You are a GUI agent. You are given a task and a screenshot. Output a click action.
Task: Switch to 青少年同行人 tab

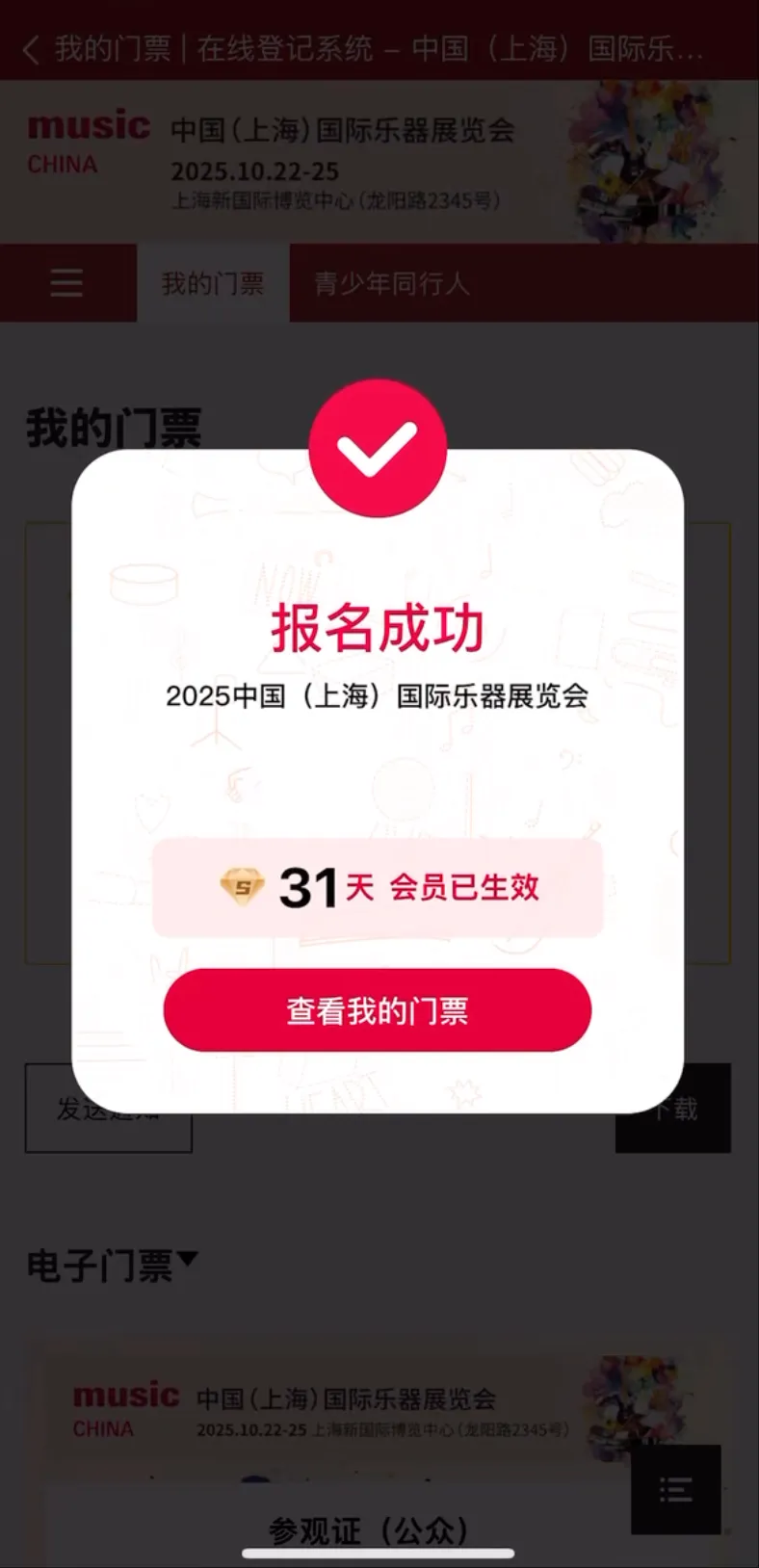pos(391,283)
